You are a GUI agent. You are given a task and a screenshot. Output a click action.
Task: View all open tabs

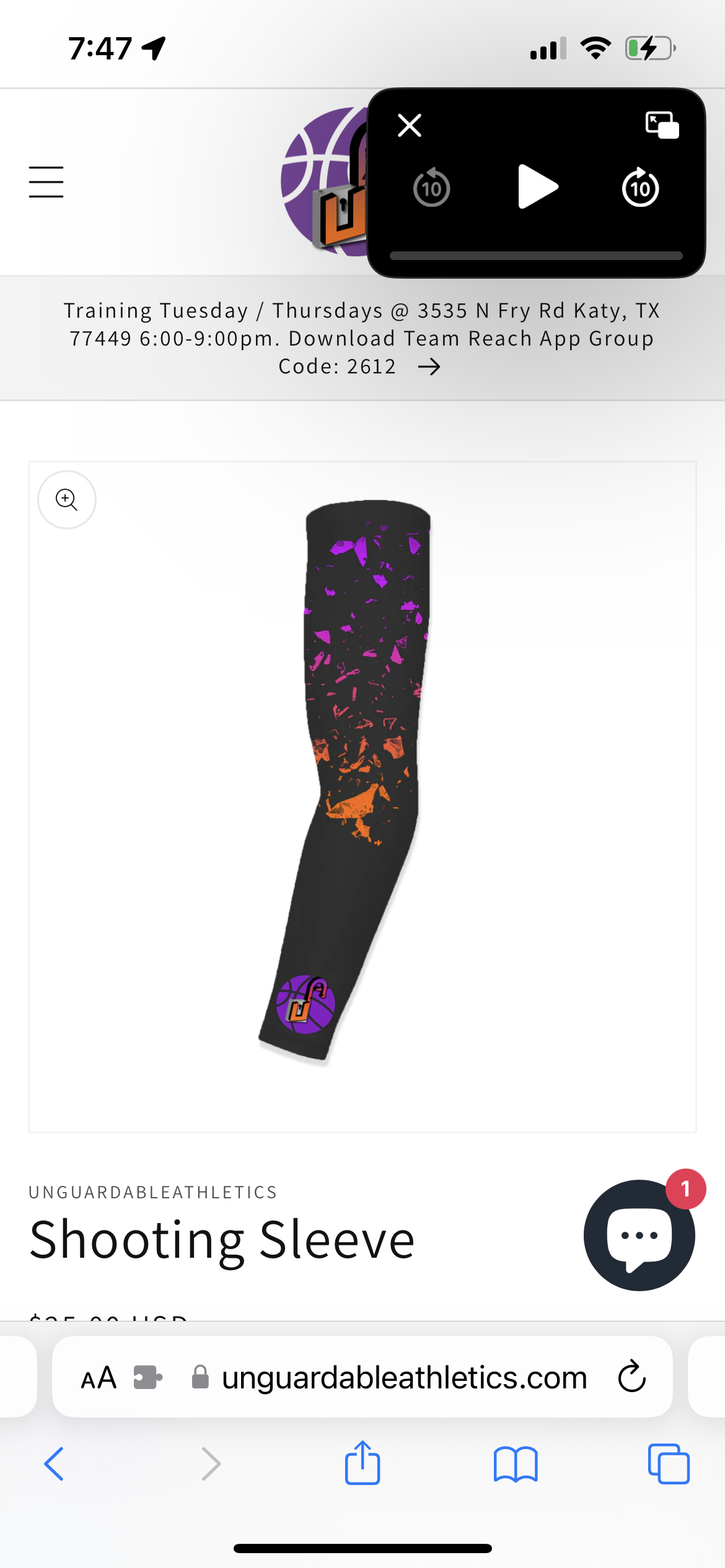pos(669,1464)
